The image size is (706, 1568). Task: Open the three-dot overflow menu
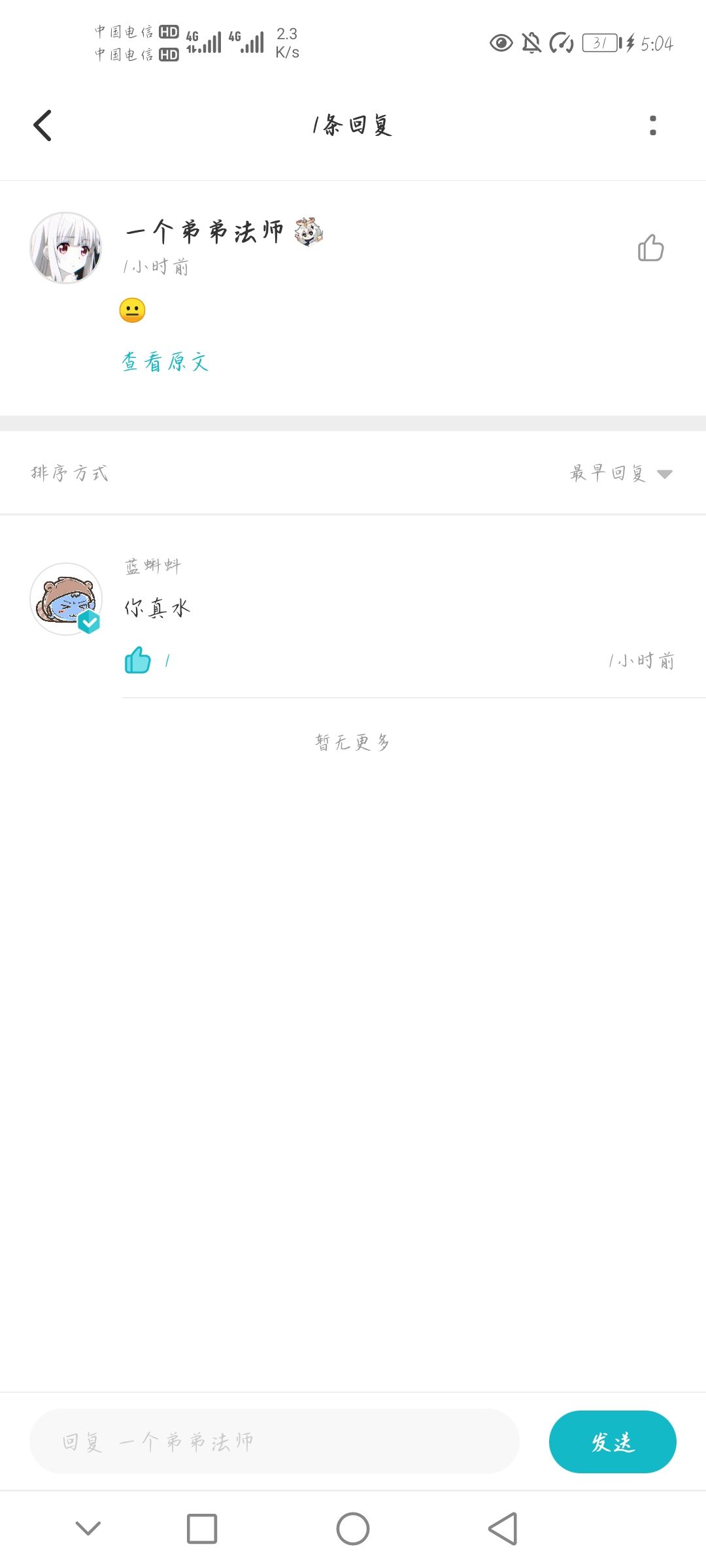point(652,125)
